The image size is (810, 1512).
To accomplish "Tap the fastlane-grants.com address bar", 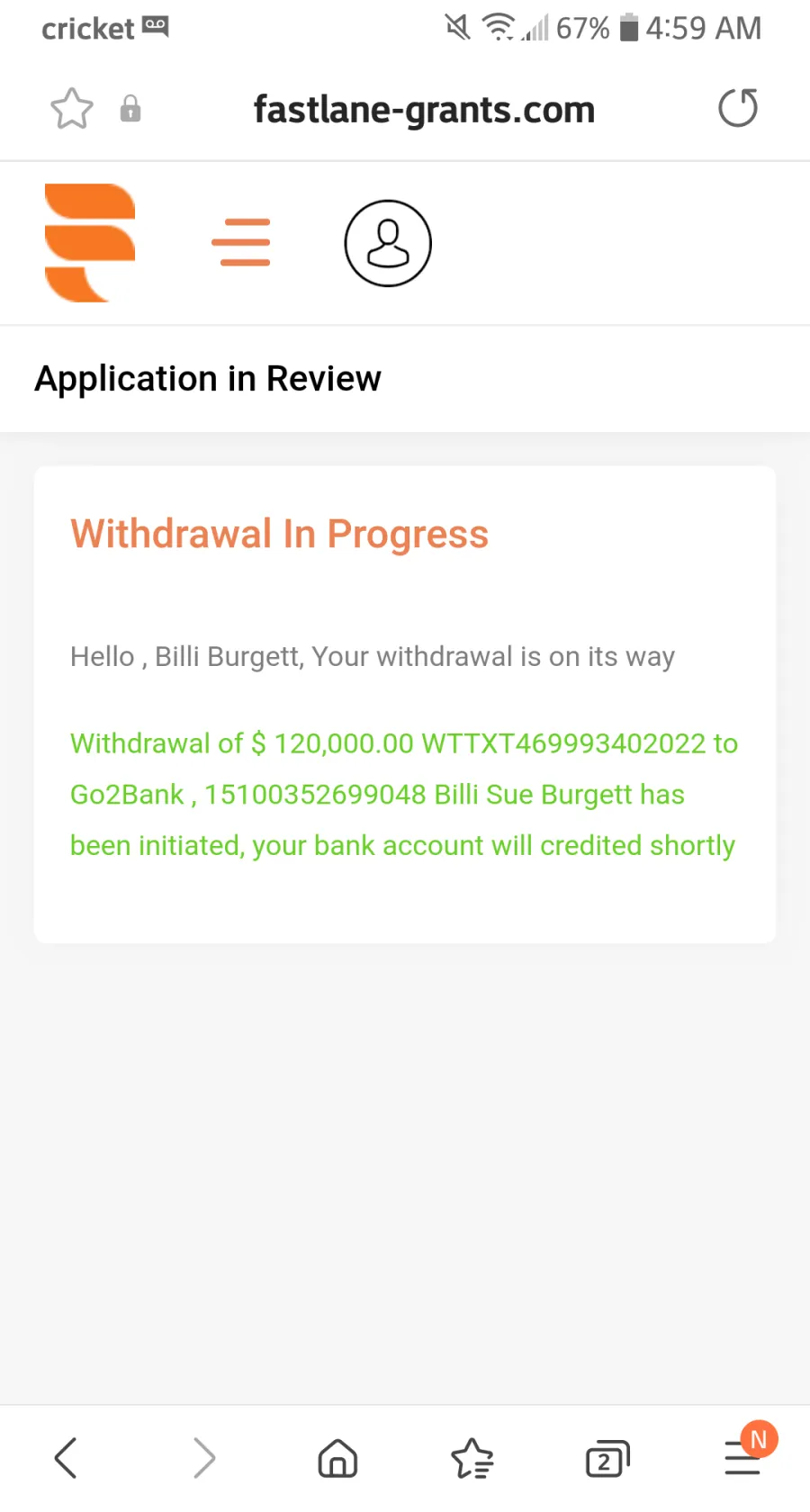I will (x=424, y=110).
